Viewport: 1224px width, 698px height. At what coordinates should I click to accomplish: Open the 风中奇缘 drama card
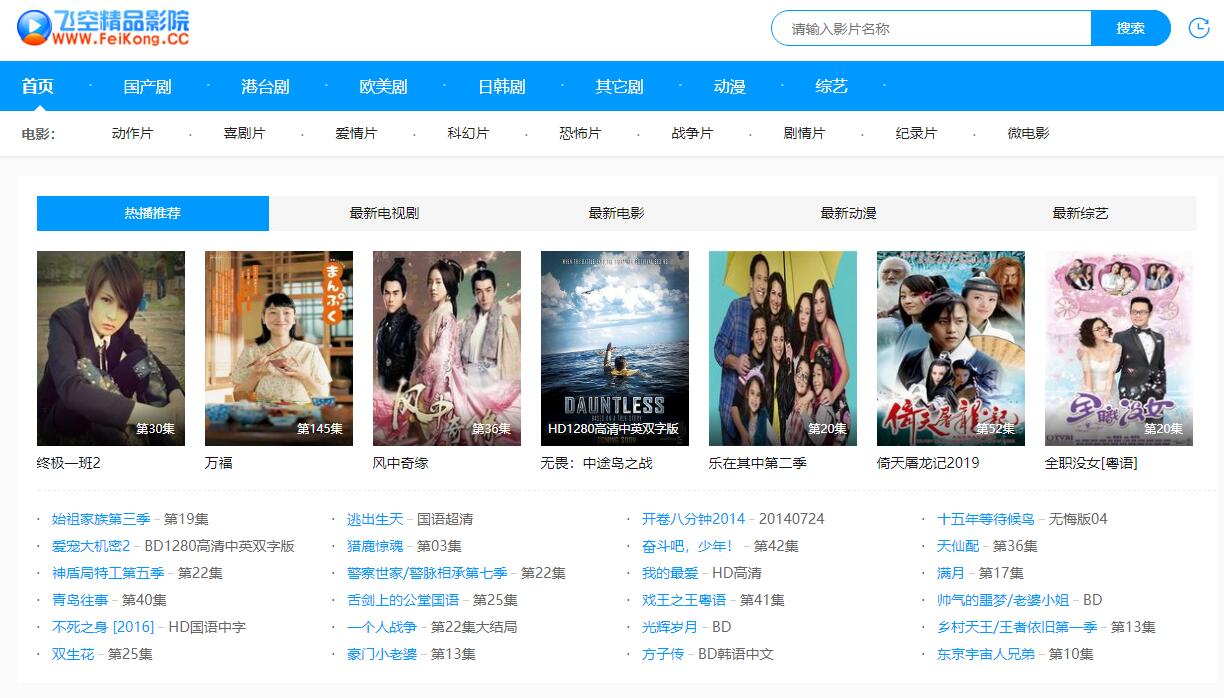[447, 348]
